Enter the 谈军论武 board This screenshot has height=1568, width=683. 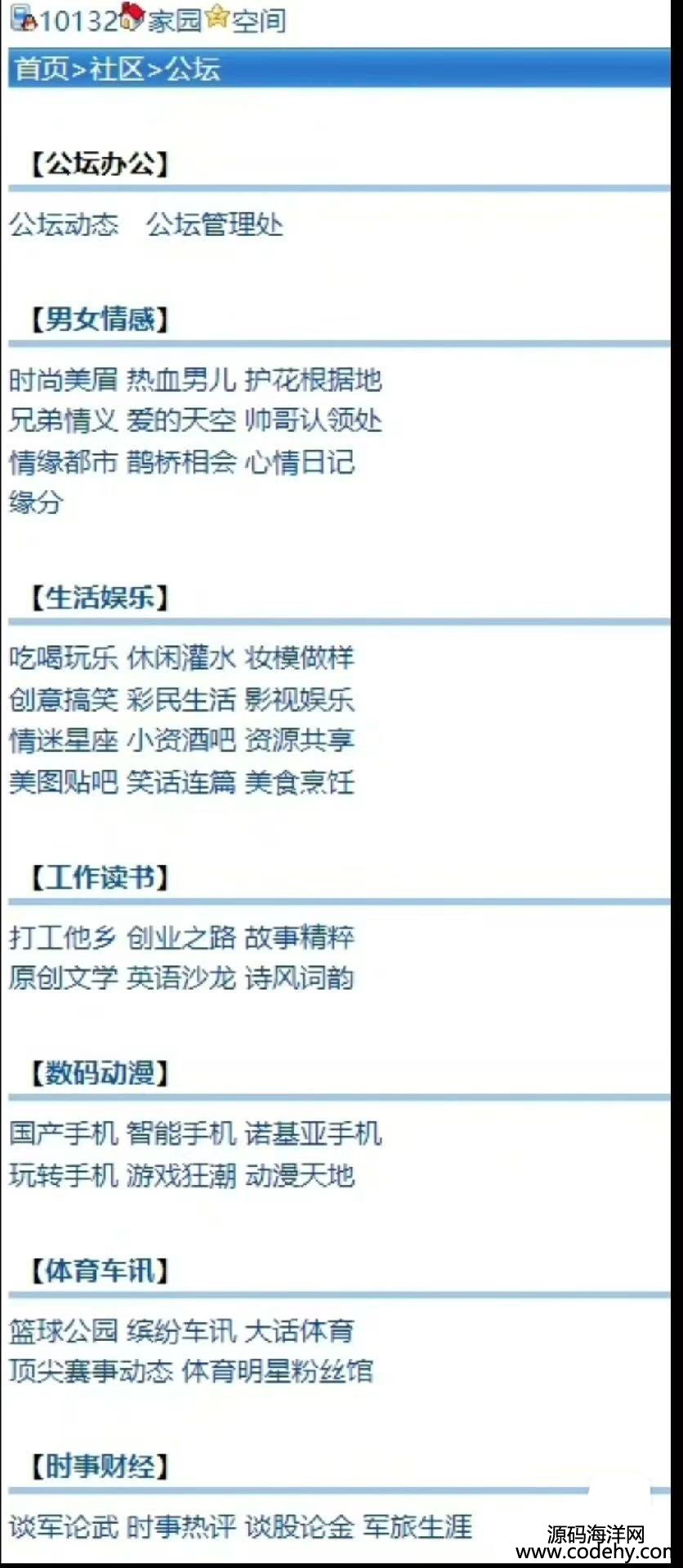click(x=64, y=1526)
